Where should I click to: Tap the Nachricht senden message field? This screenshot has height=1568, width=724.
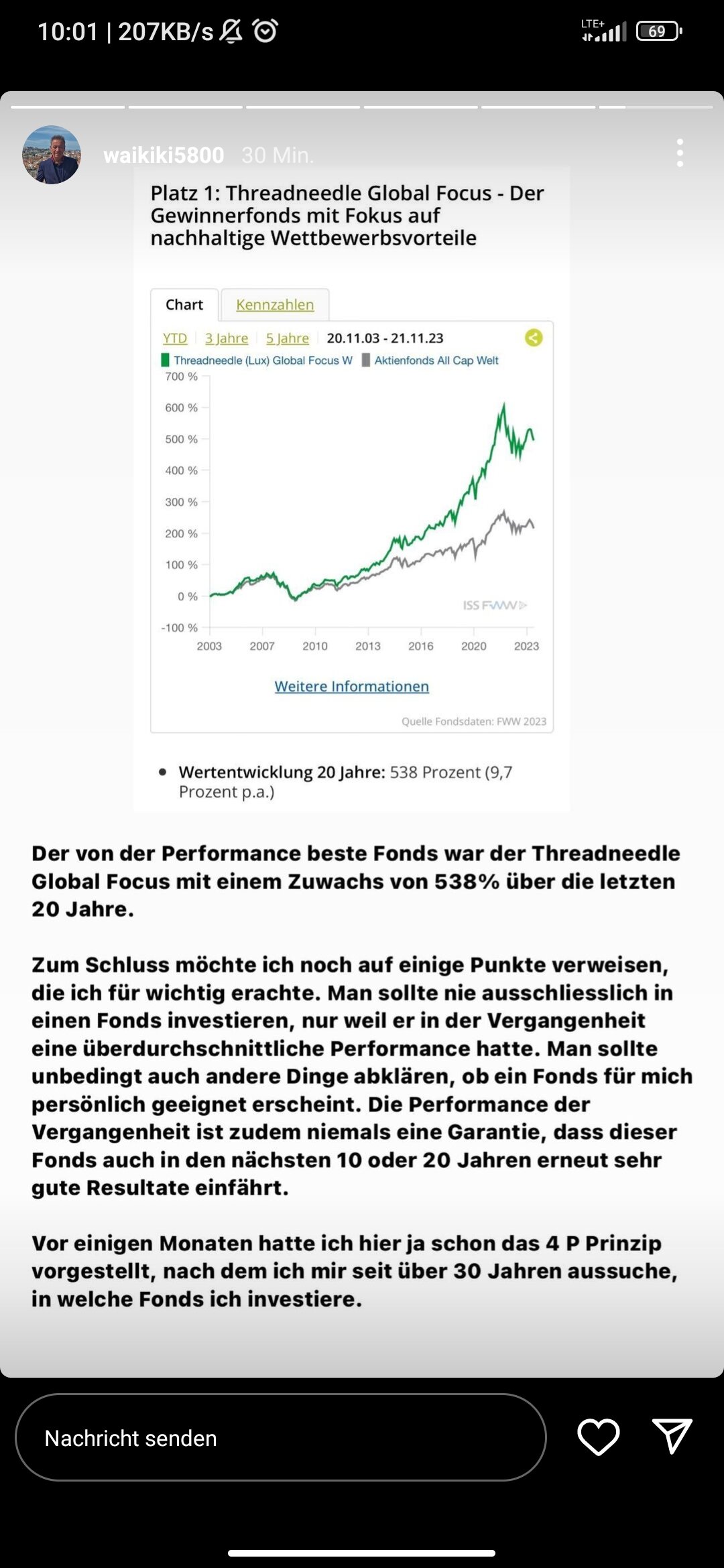click(280, 1437)
